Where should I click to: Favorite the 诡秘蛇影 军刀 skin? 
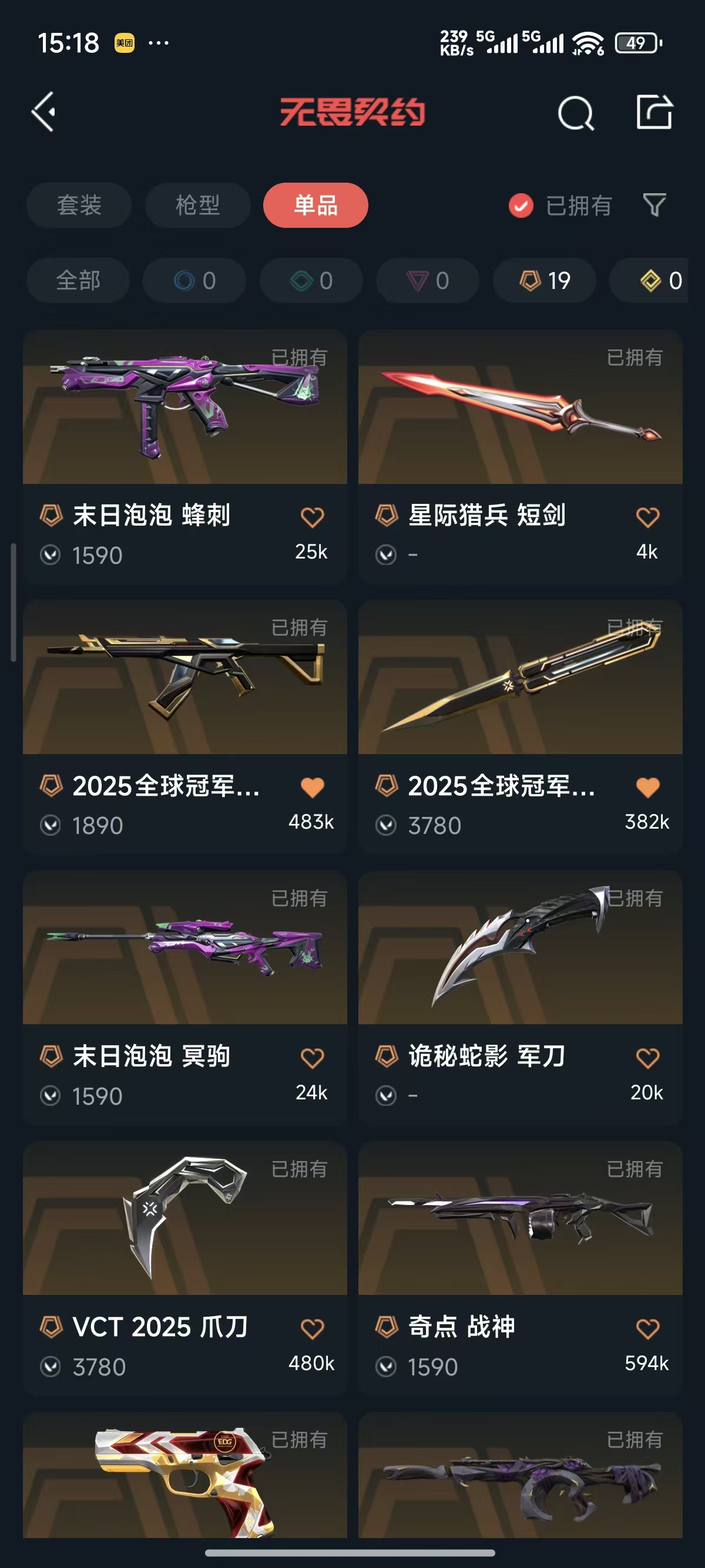pos(647,1058)
